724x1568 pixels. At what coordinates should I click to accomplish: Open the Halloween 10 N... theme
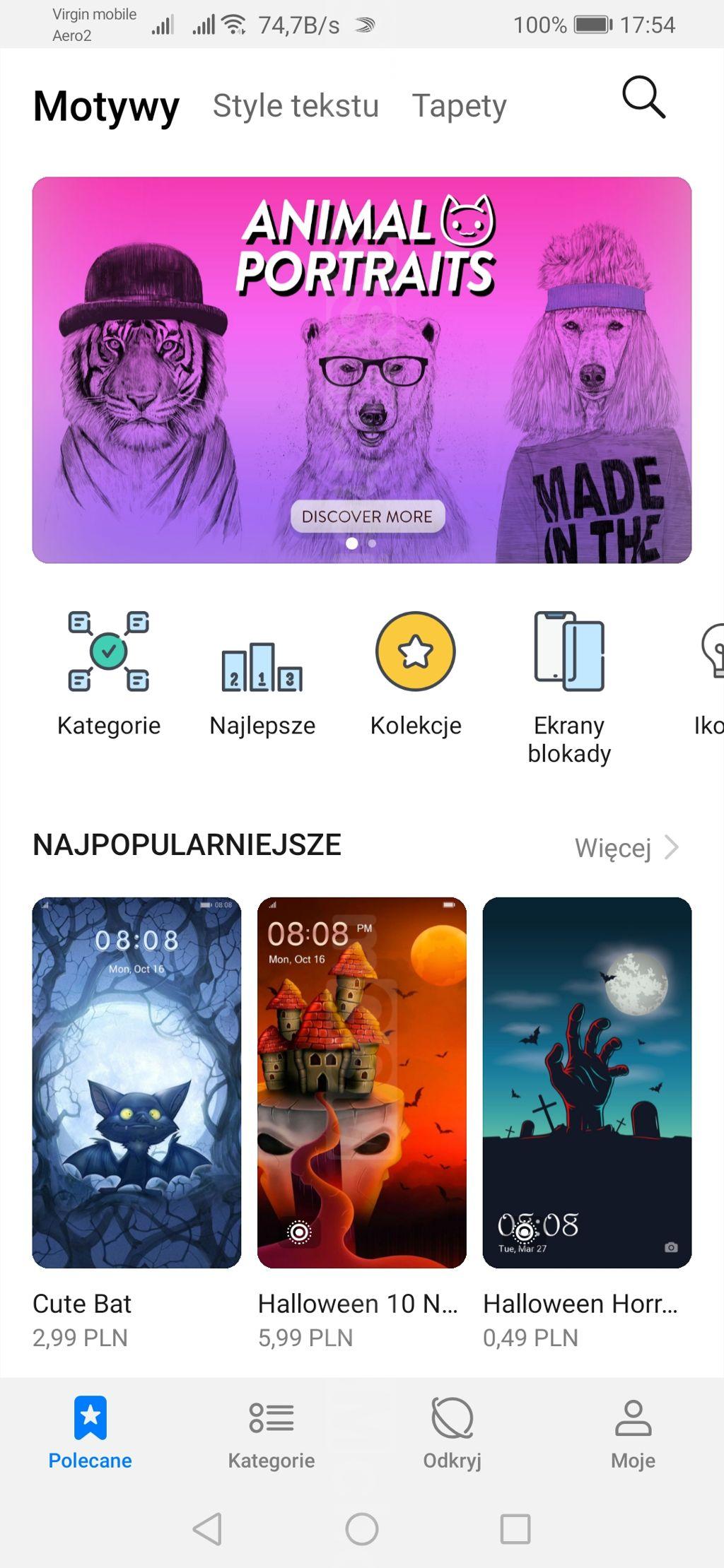point(361,1082)
